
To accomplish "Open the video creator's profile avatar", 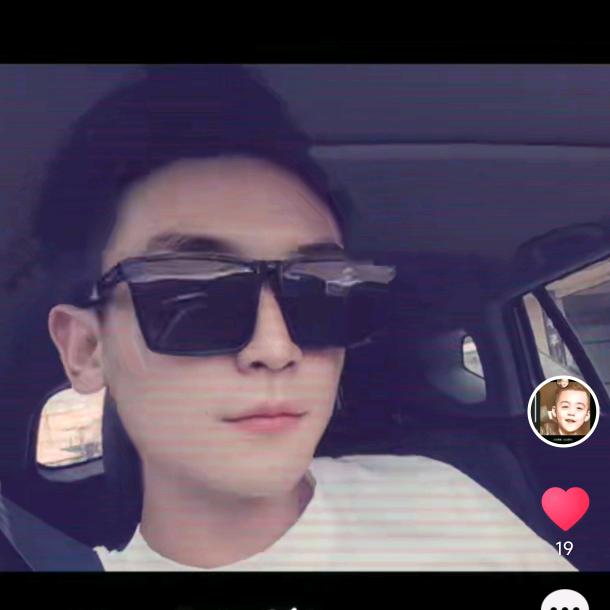I will (563, 411).
